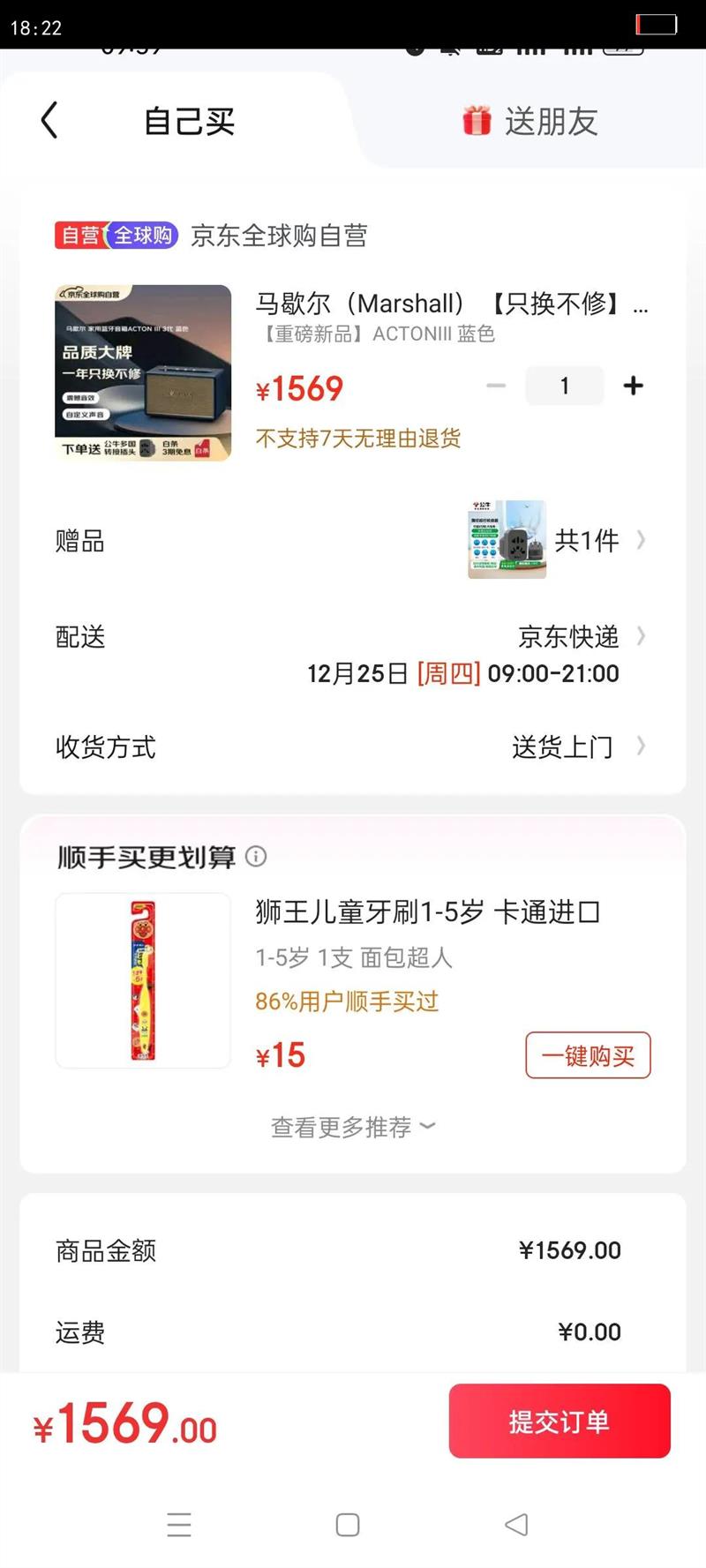Open the 狮王儿童牙刷 product picture
The height and width of the screenshot is (1568, 706).
143,980
